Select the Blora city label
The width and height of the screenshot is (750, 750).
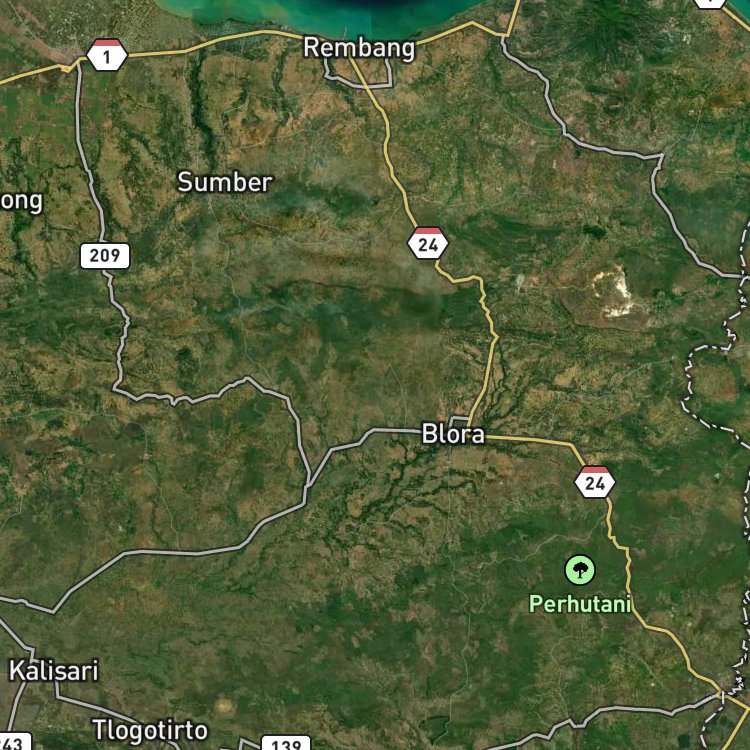coord(453,434)
